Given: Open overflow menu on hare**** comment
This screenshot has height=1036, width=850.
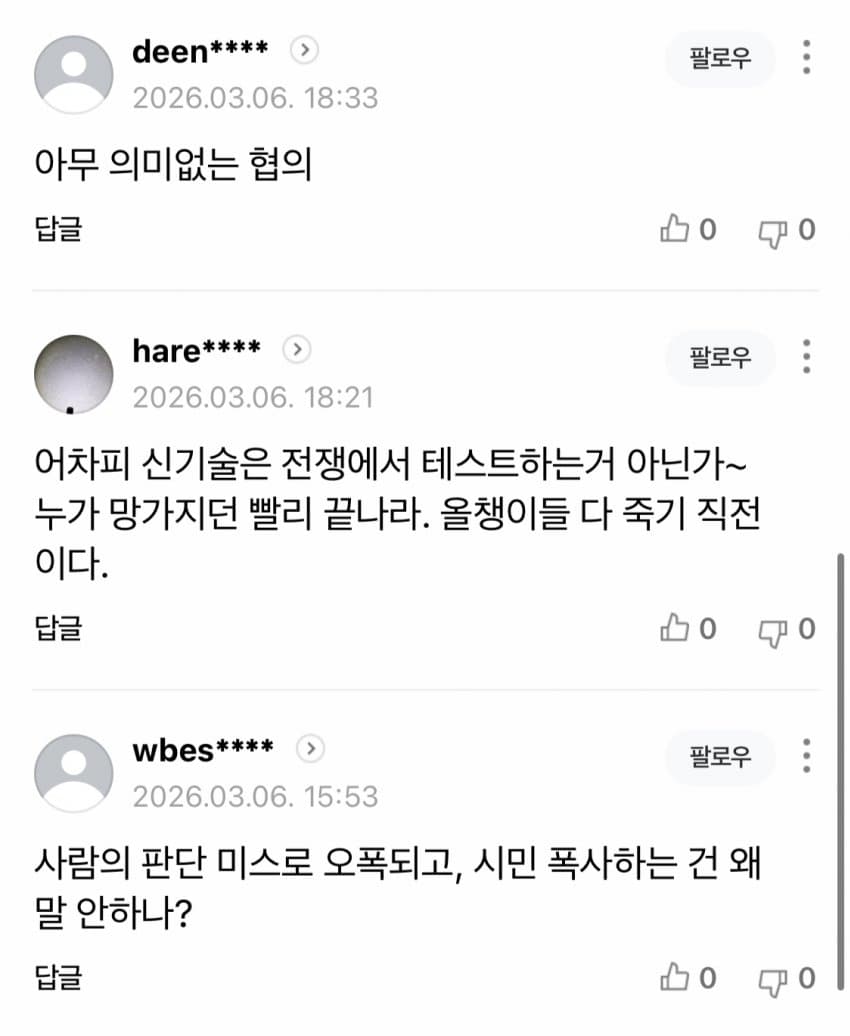Looking at the screenshot, I should tap(806, 357).
